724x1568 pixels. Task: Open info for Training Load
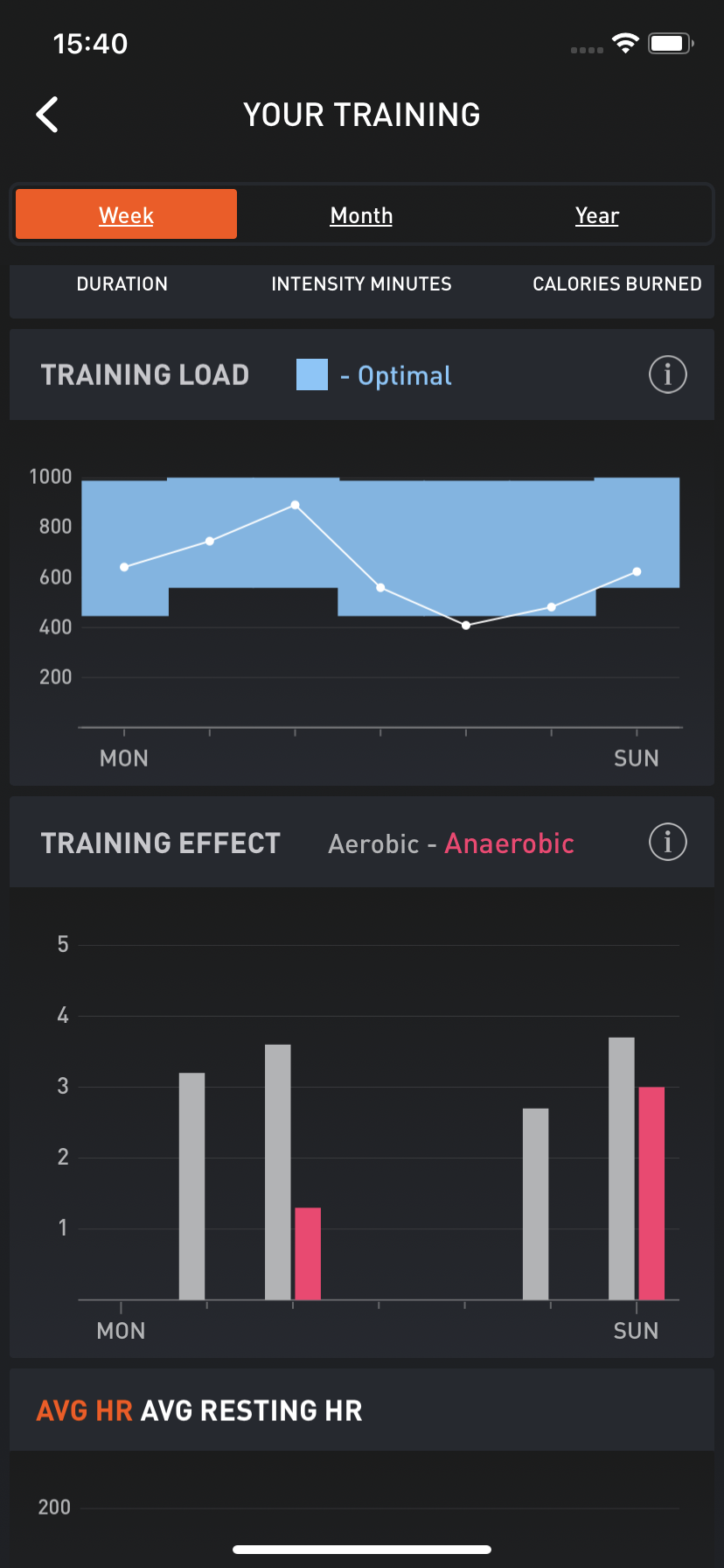tap(667, 375)
